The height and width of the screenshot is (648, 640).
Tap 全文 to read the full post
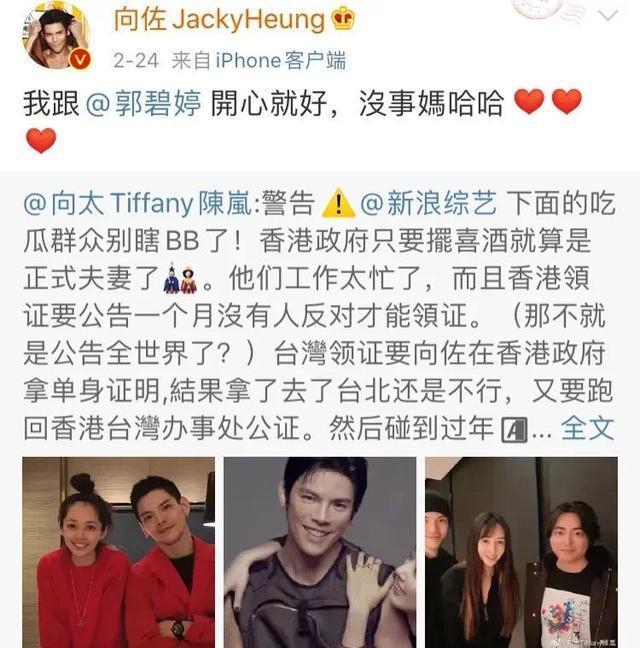tap(588, 428)
